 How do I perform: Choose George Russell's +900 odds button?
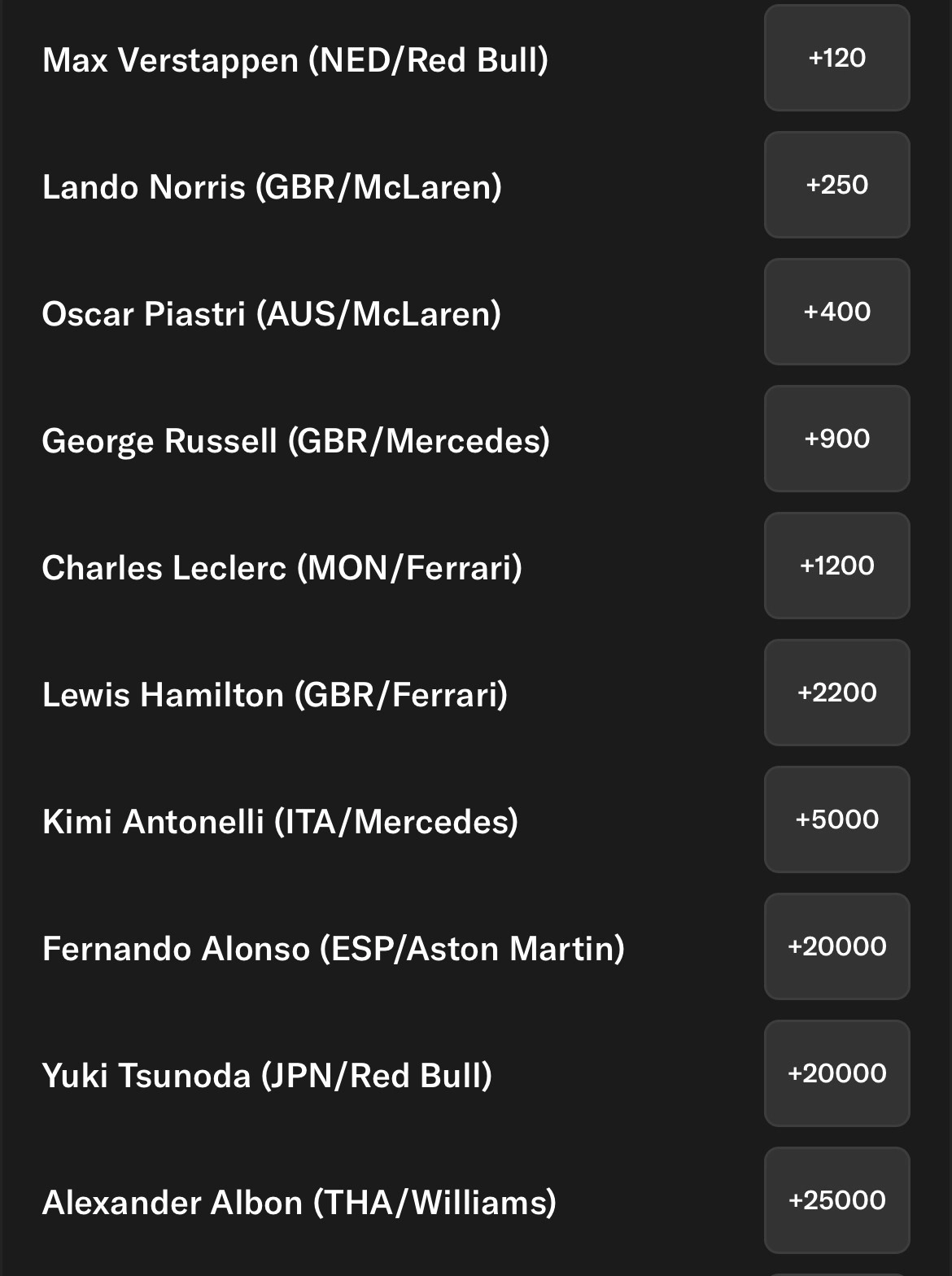pos(836,439)
